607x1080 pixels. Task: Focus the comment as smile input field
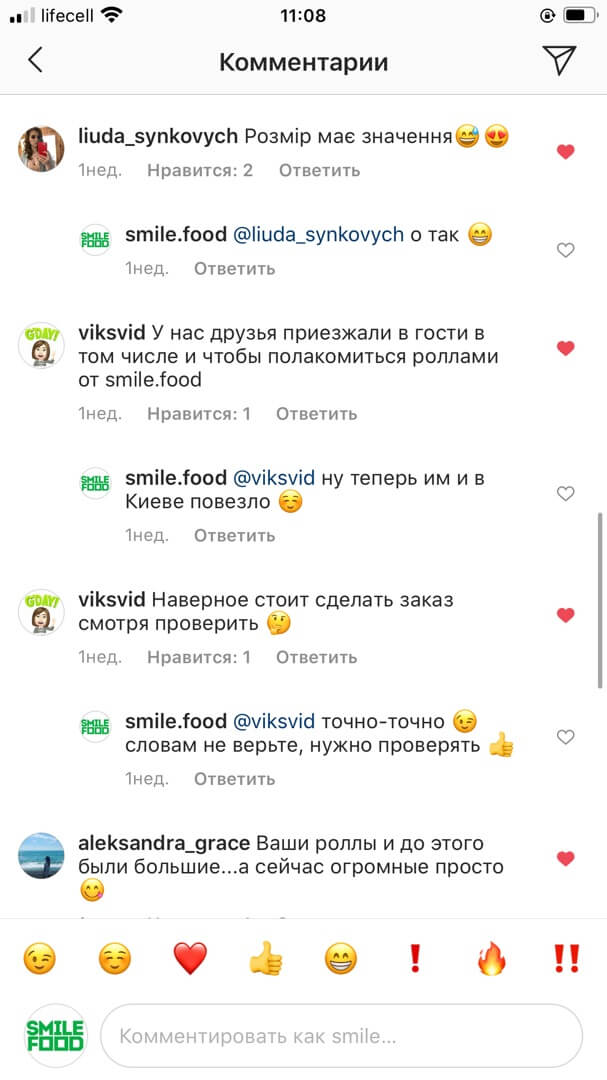pos(340,1036)
